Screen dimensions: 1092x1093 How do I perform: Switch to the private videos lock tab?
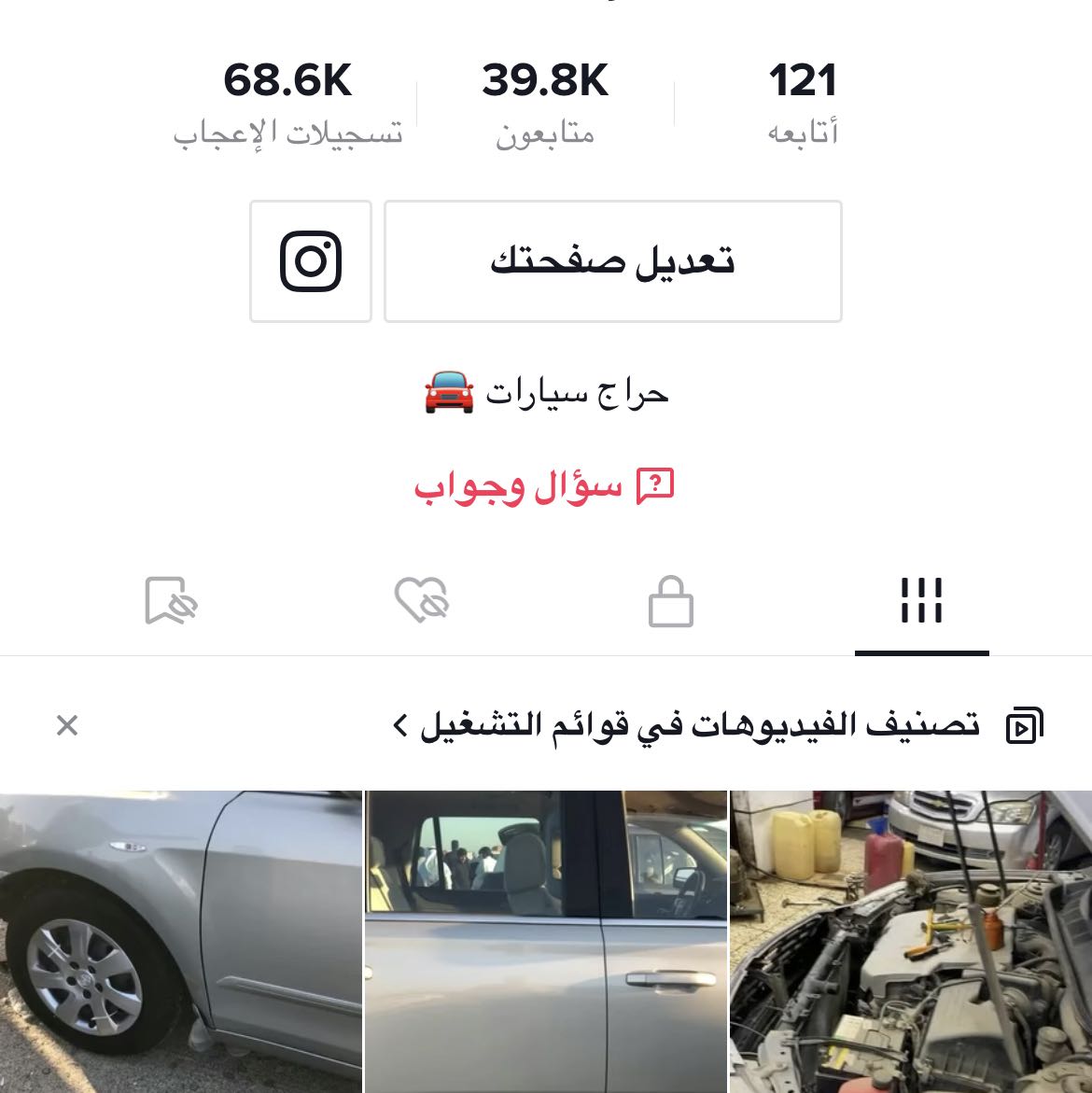pyautogui.click(x=670, y=600)
